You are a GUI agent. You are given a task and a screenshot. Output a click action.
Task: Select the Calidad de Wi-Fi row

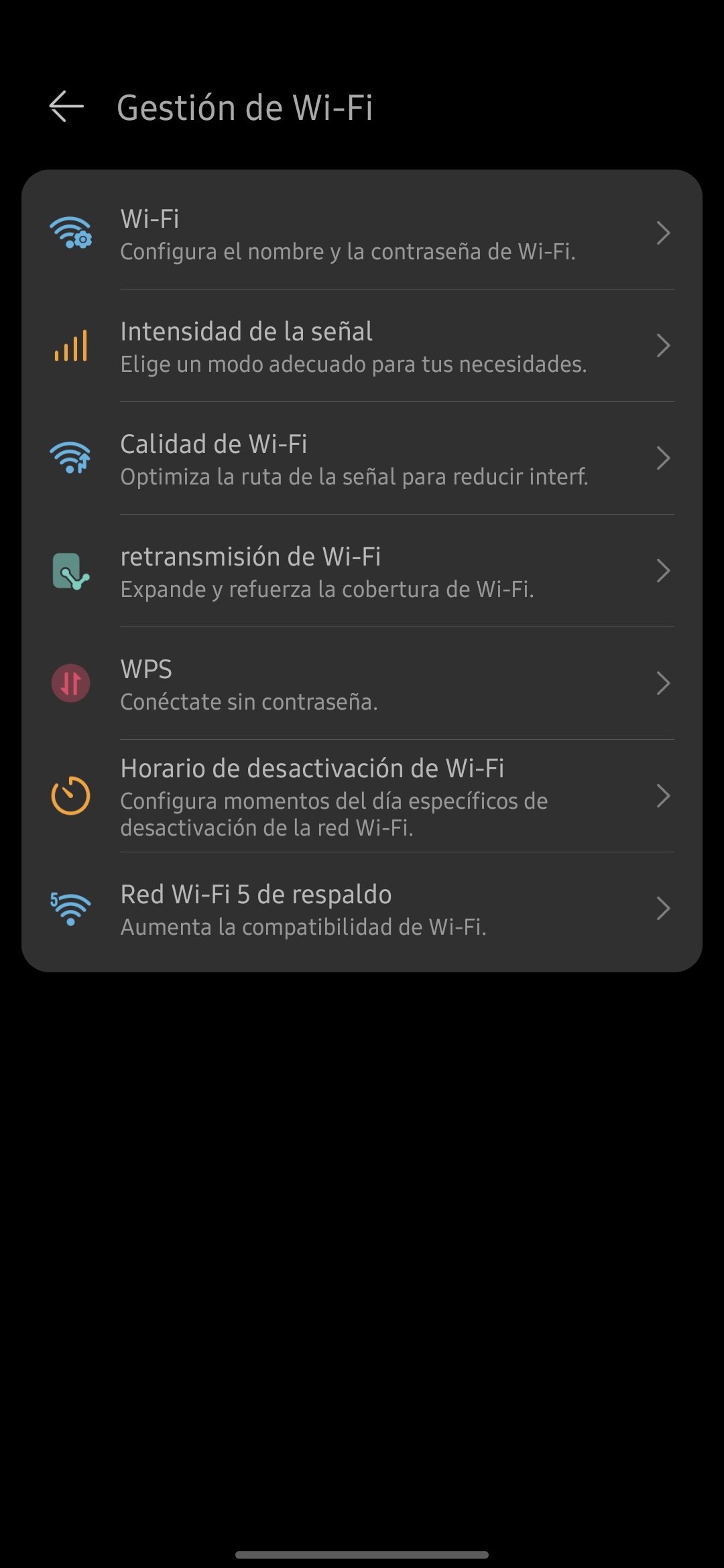[362, 459]
